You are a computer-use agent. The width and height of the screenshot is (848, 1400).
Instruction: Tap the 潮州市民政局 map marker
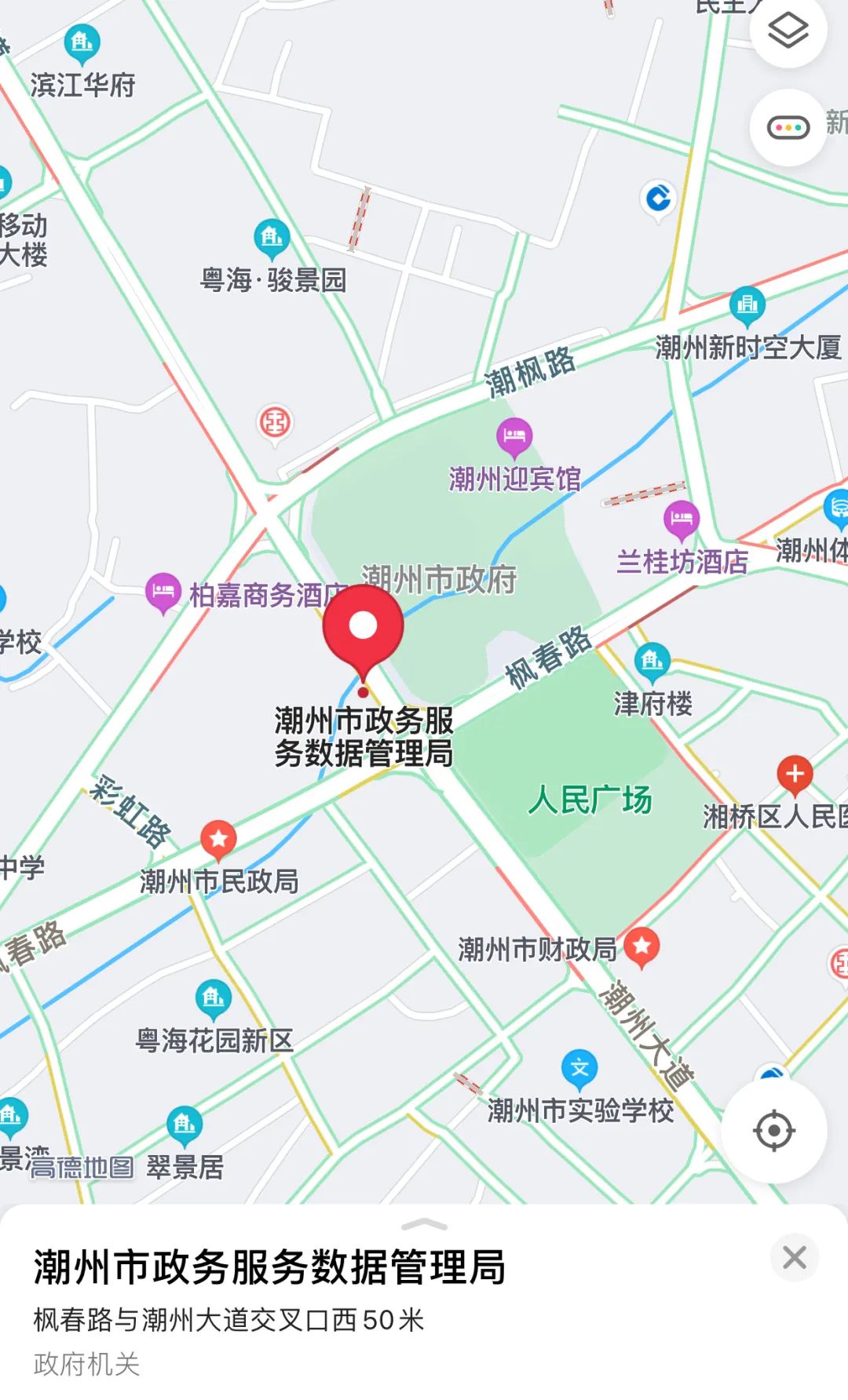218,839
